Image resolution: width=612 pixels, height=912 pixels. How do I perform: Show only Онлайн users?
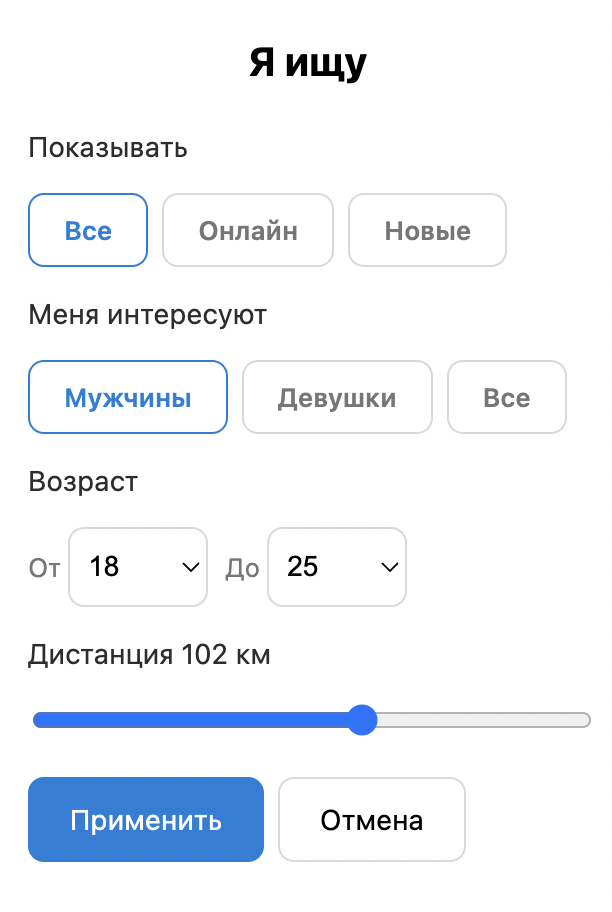pos(248,231)
